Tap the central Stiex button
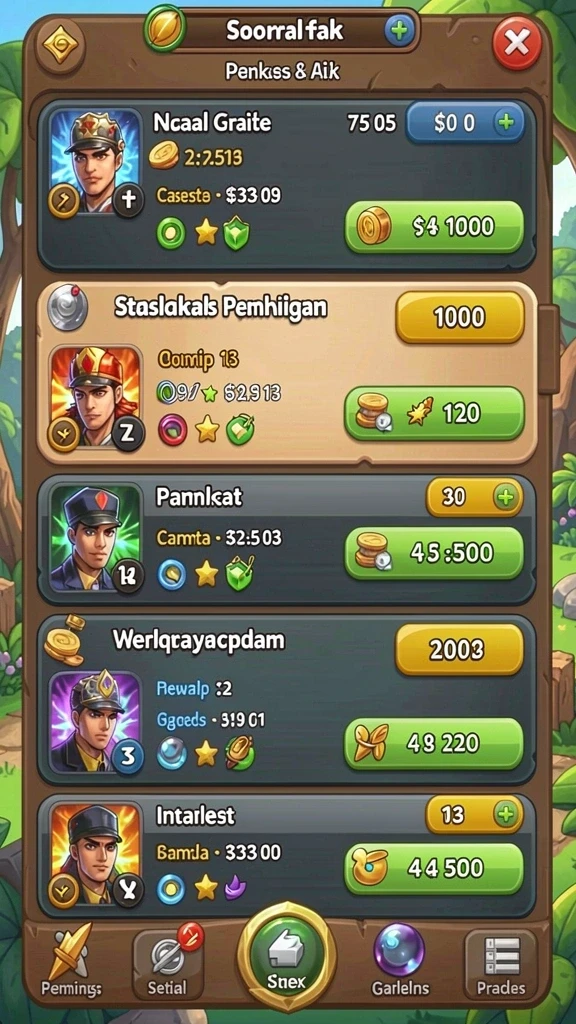576x1024 pixels. (287, 957)
